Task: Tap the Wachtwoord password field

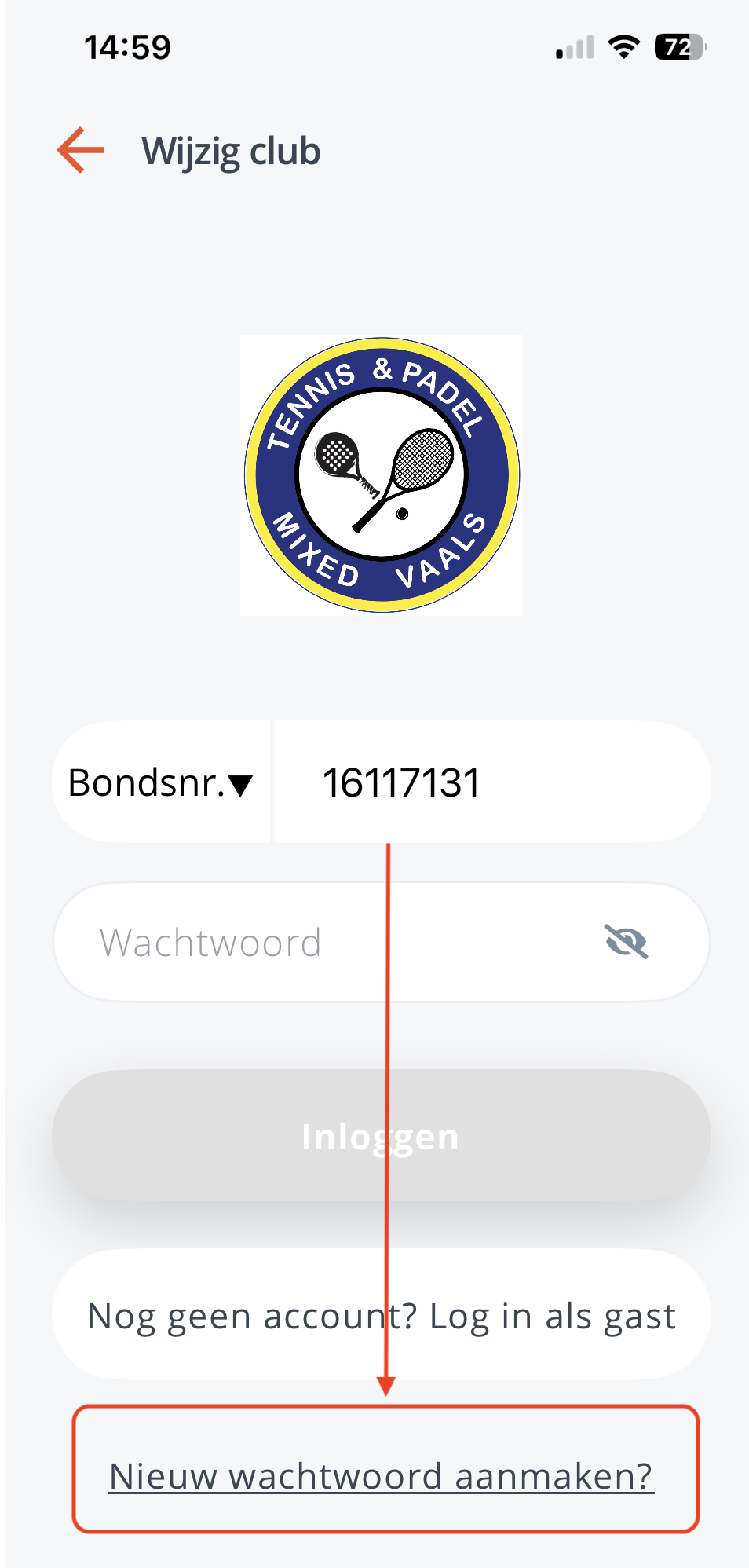Action: [x=330, y=942]
